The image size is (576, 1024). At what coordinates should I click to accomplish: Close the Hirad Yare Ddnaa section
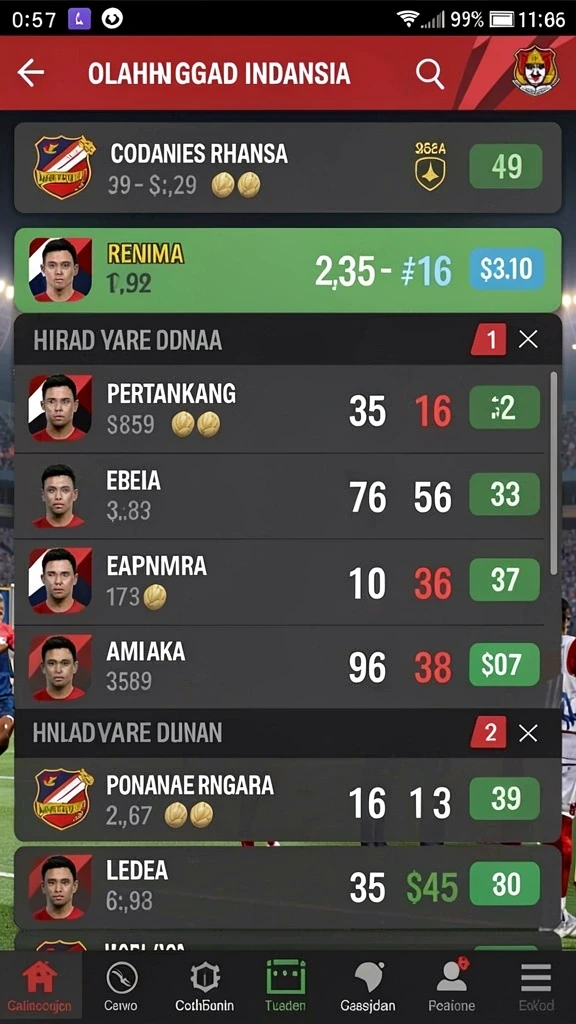528,340
